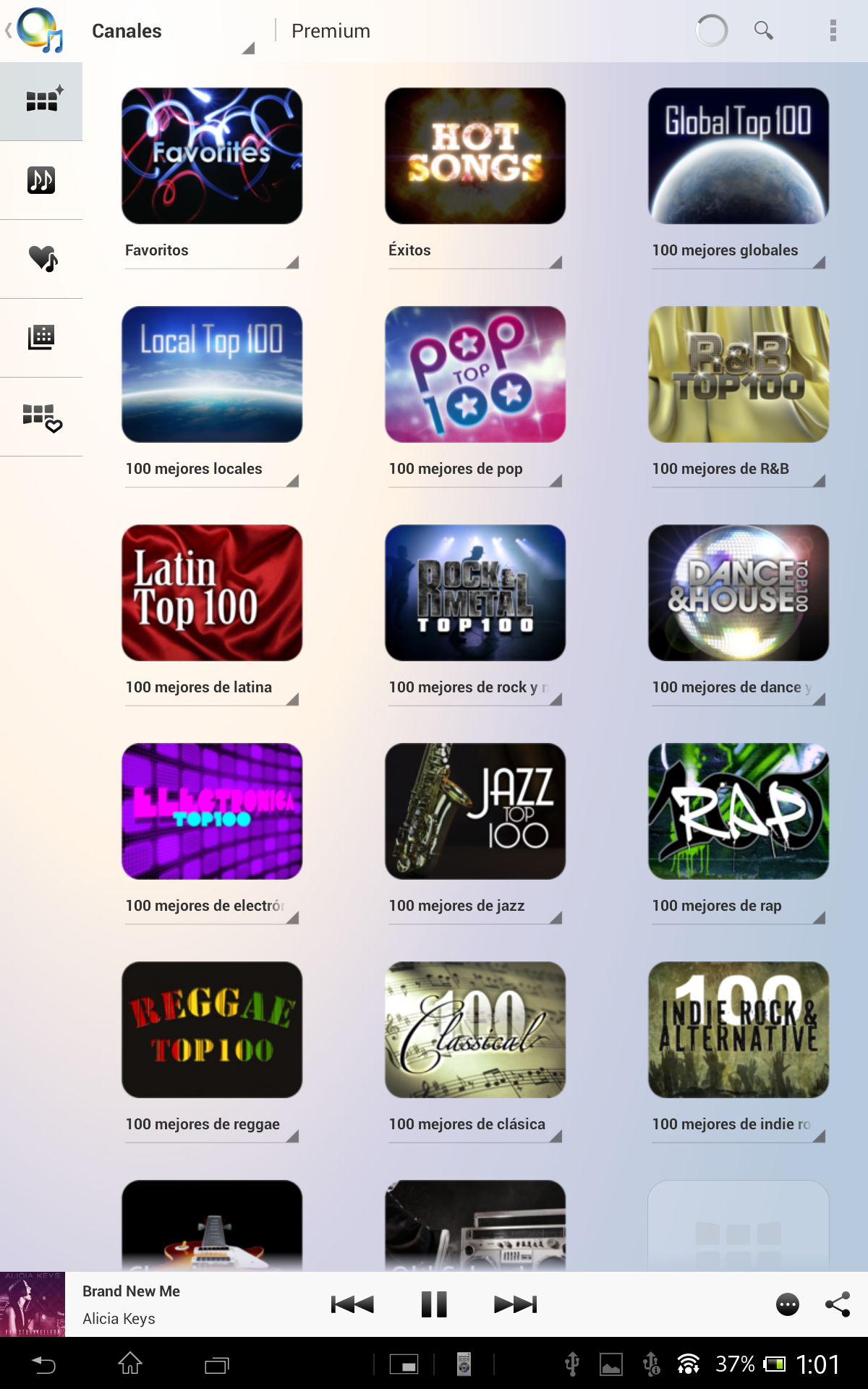
Task: Open the Éxitos Hot Songs channel
Action: coord(475,156)
